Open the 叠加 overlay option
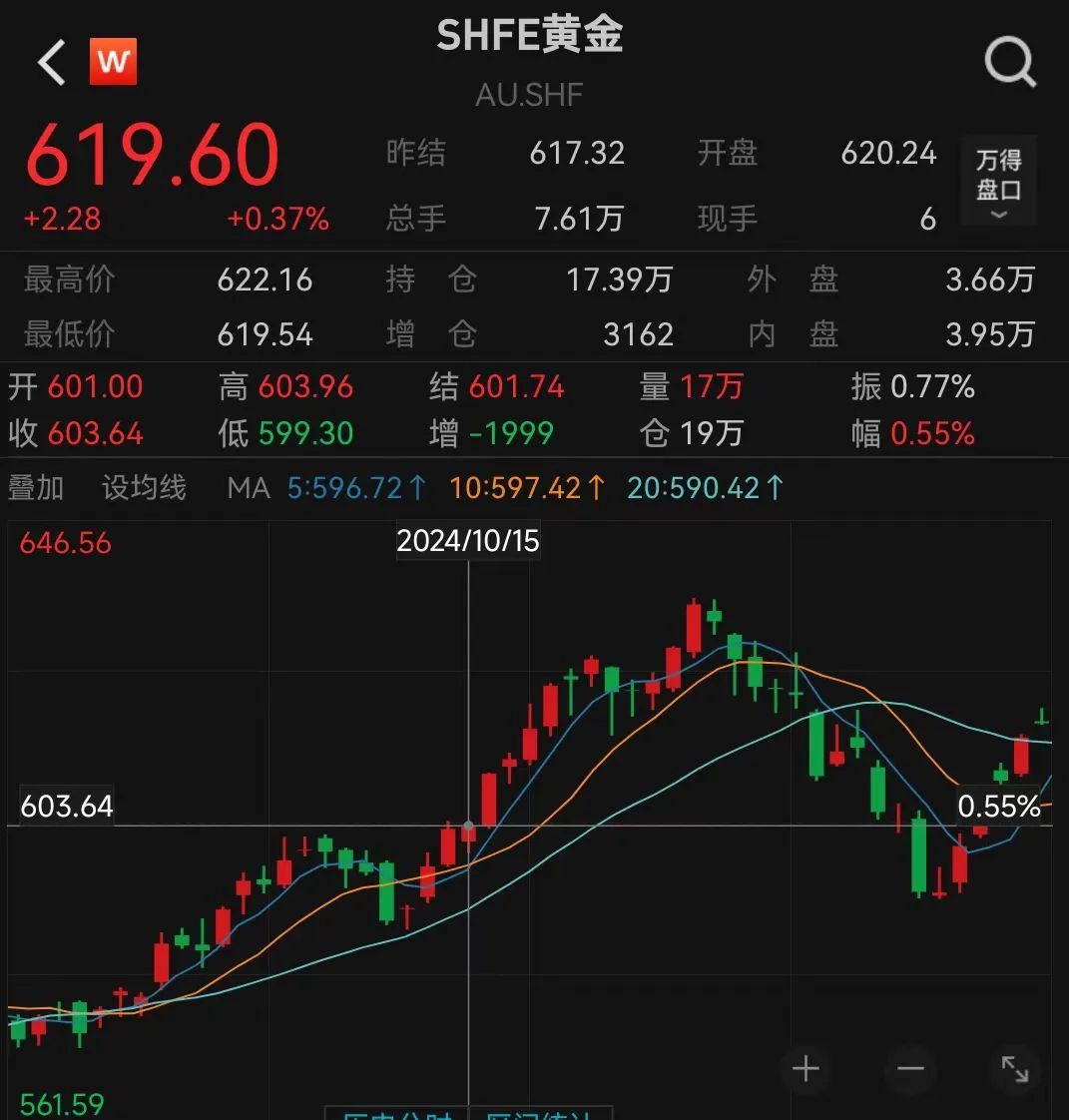The width and height of the screenshot is (1069, 1120). point(36,488)
